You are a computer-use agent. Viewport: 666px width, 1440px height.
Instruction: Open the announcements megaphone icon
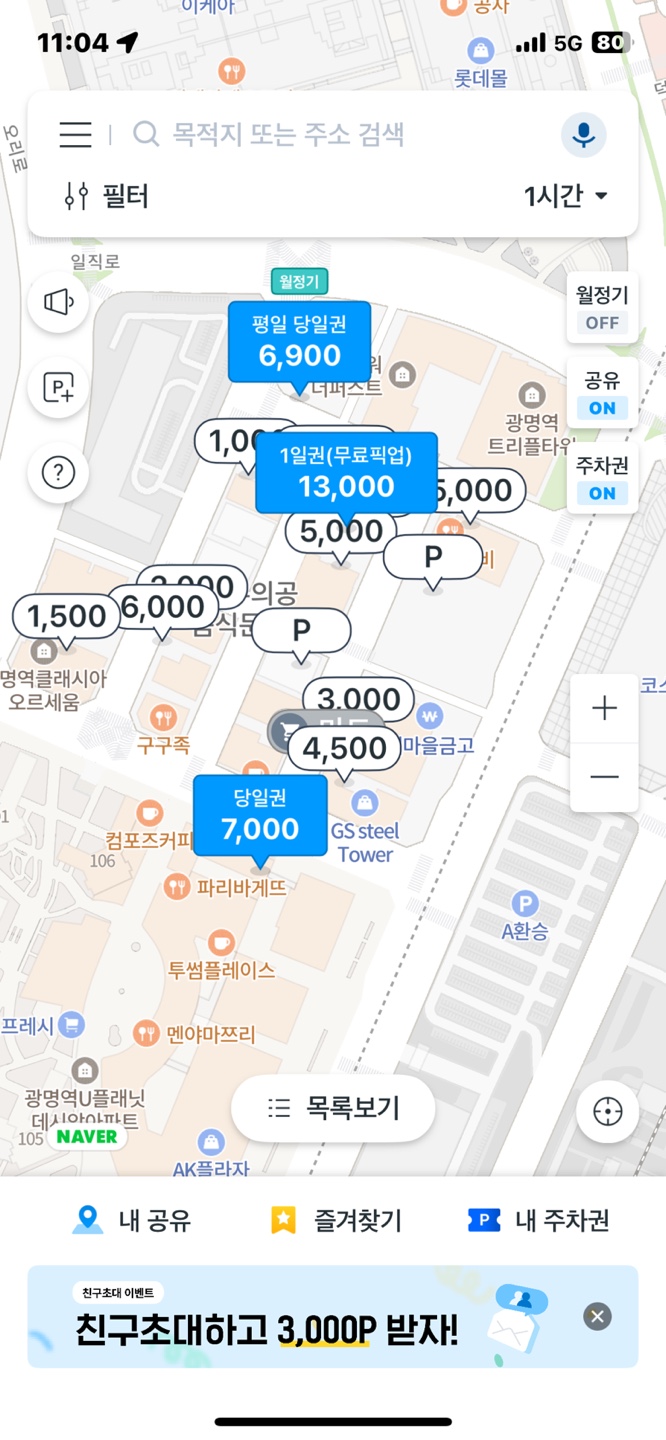58,301
